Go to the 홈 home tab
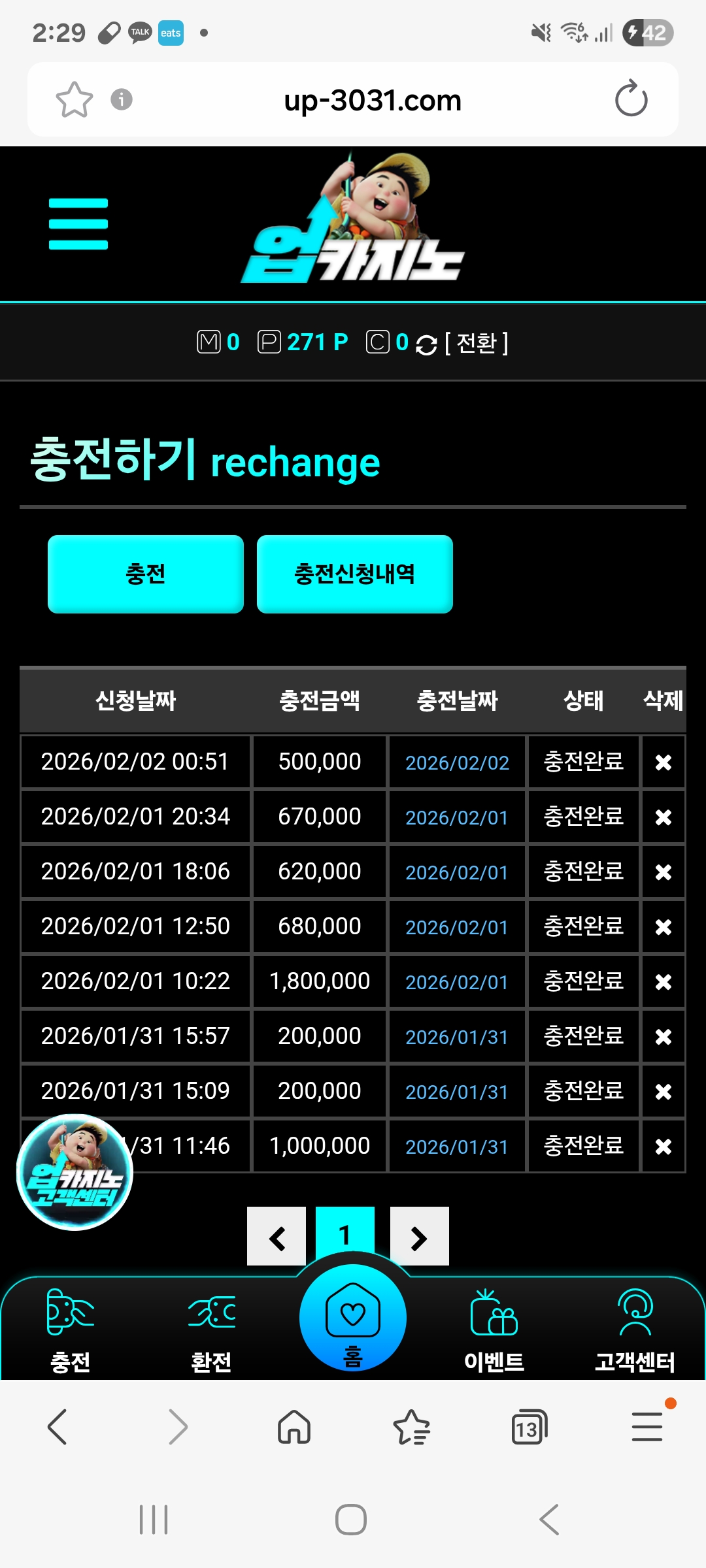706x1568 pixels. click(353, 1320)
